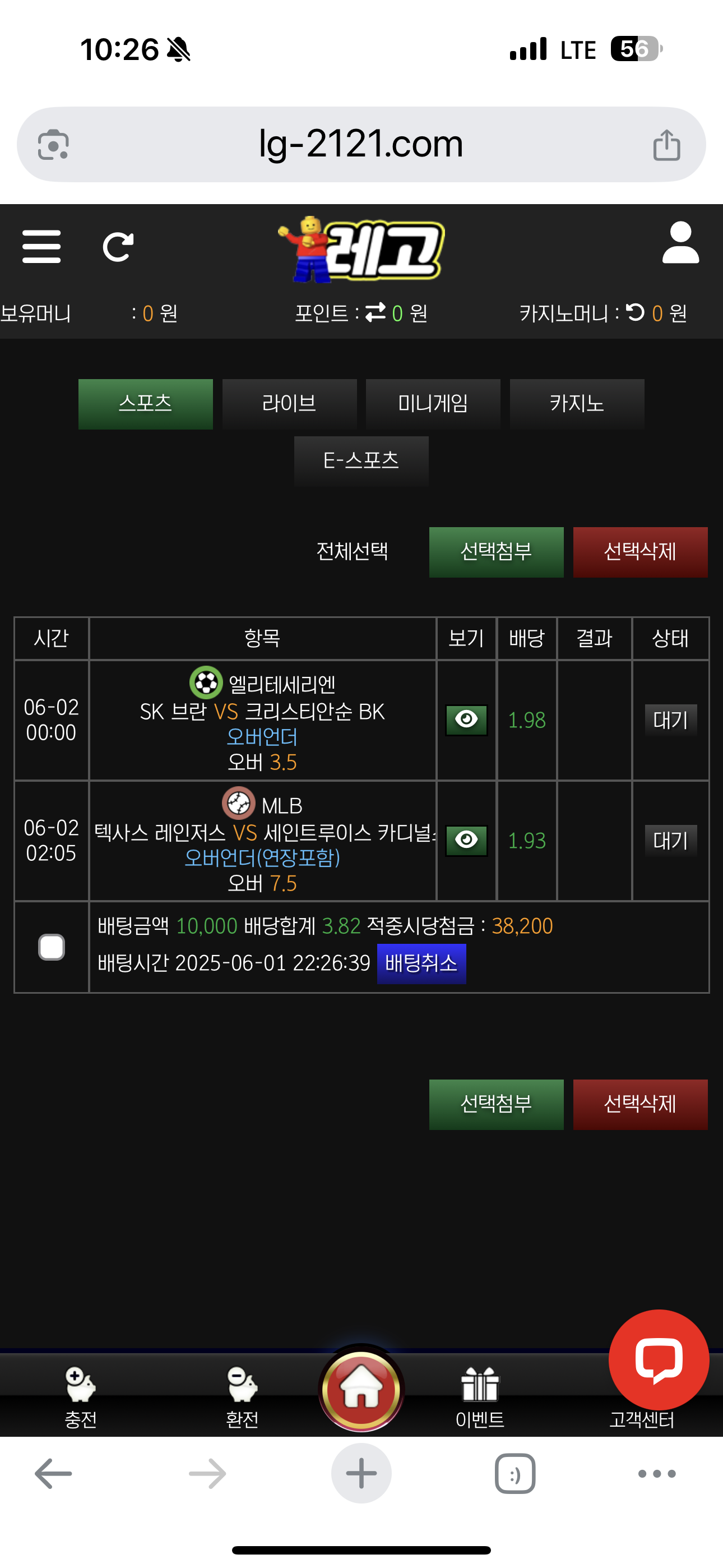
Task: Tap the refresh icon in the header
Action: [x=118, y=247]
